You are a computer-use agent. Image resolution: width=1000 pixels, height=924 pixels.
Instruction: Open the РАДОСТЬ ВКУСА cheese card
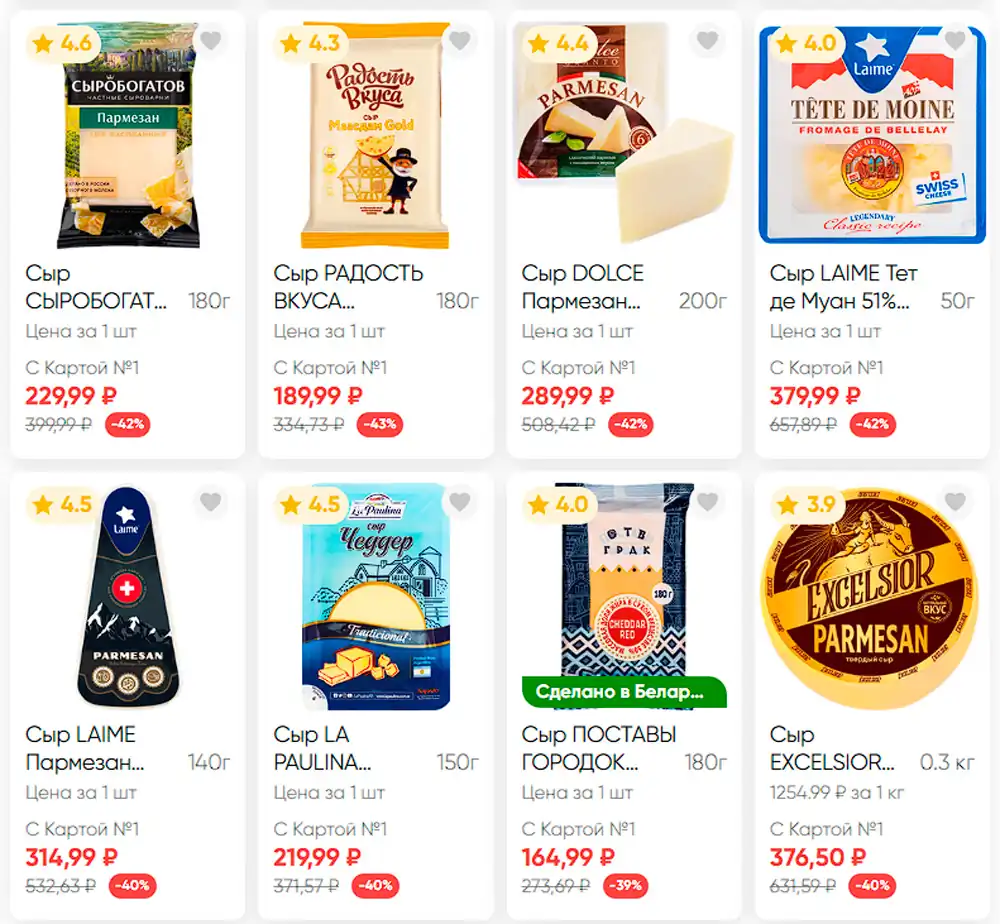pos(375,140)
